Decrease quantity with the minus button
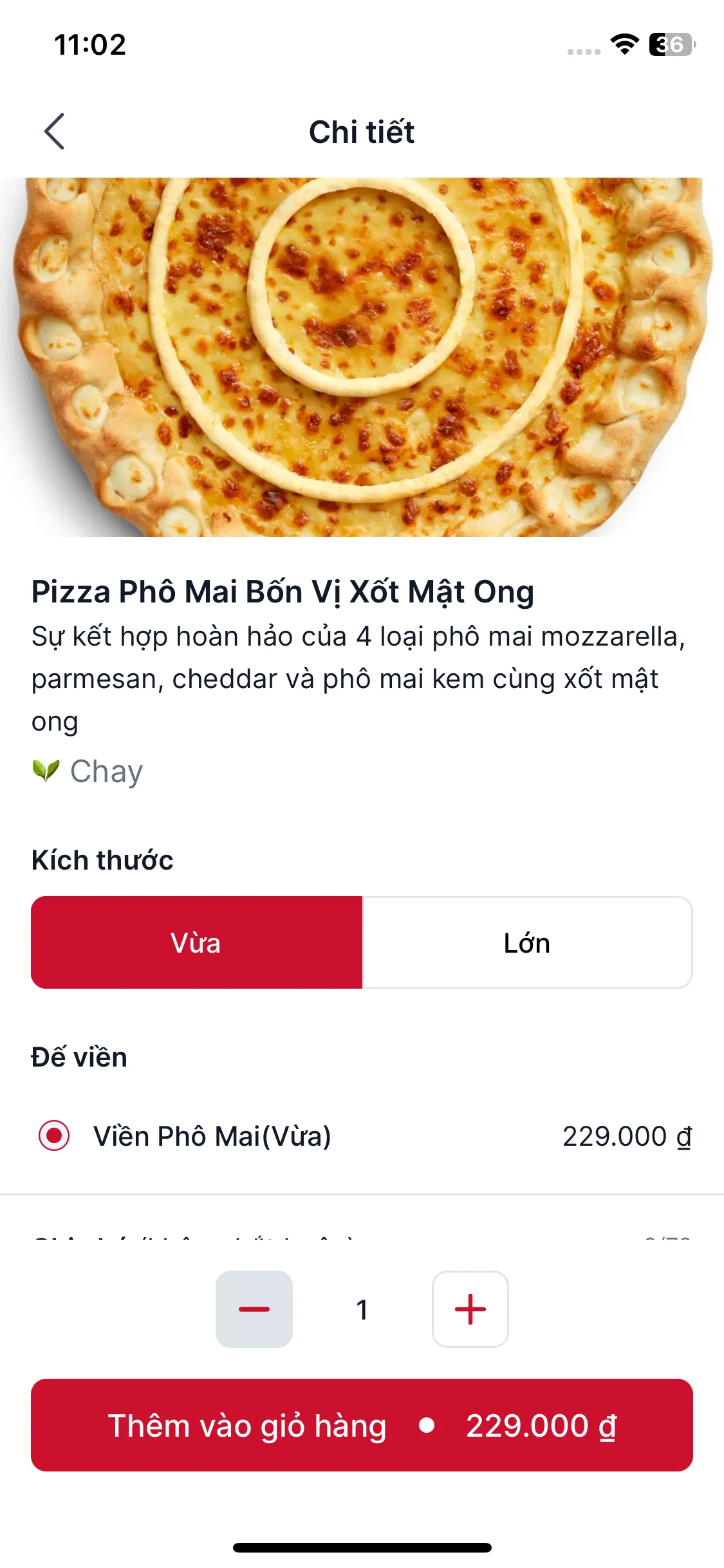Viewport: 724px width, 1568px height. 254,1309
